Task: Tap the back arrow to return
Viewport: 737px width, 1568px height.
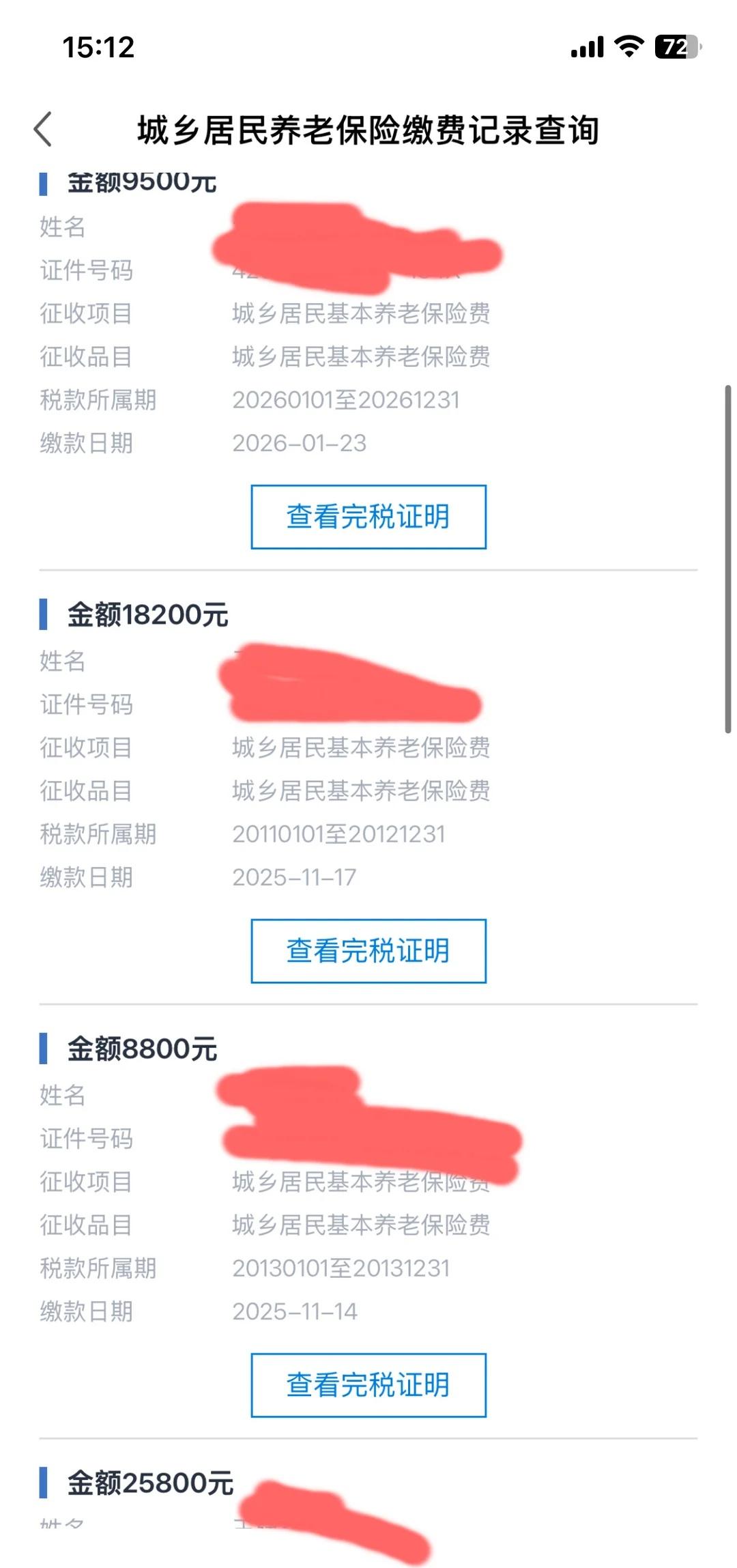Action: tap(42, 128)
